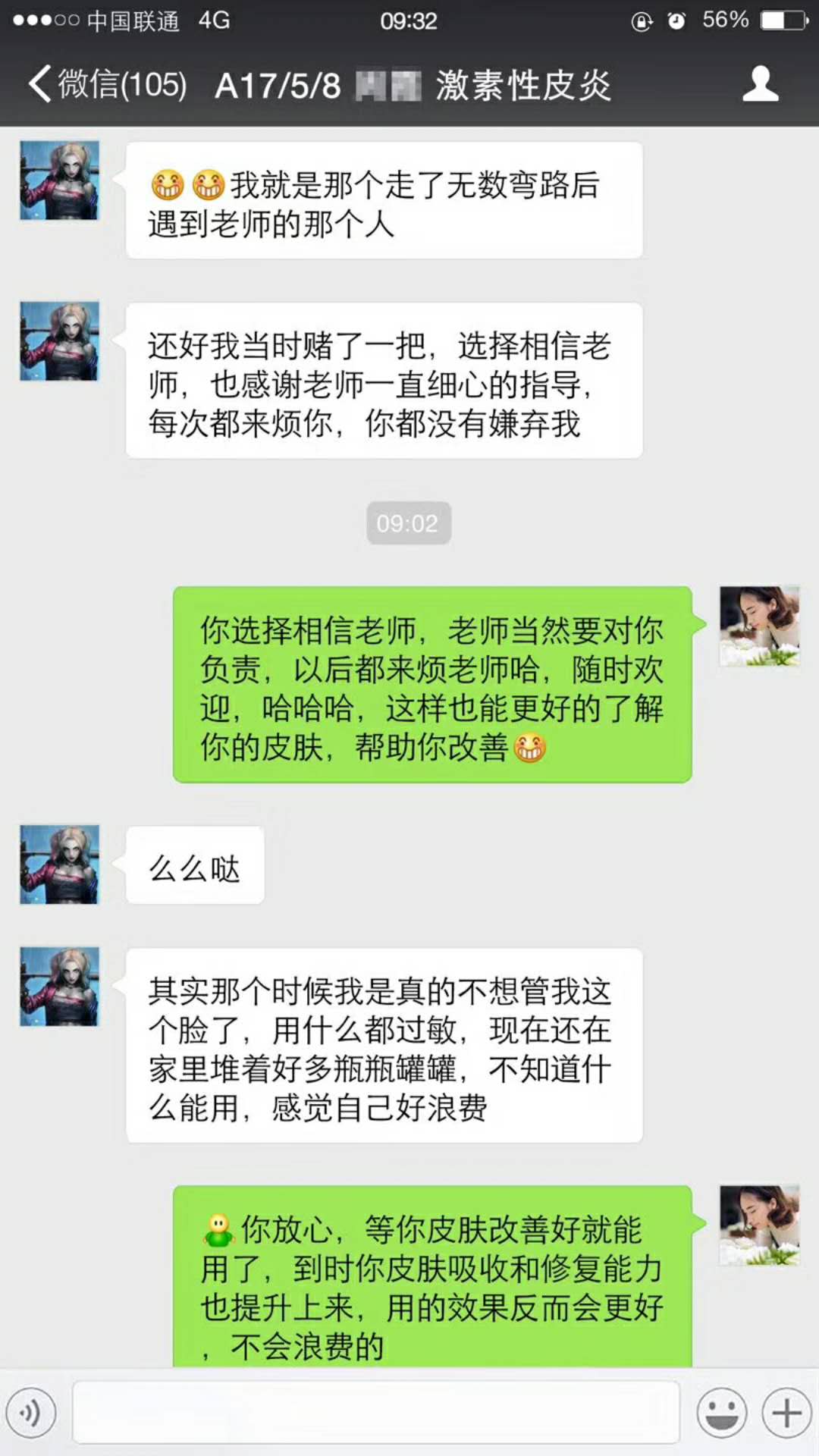Switch to voice message input

pyautogui.click(x=31, y=1413)
